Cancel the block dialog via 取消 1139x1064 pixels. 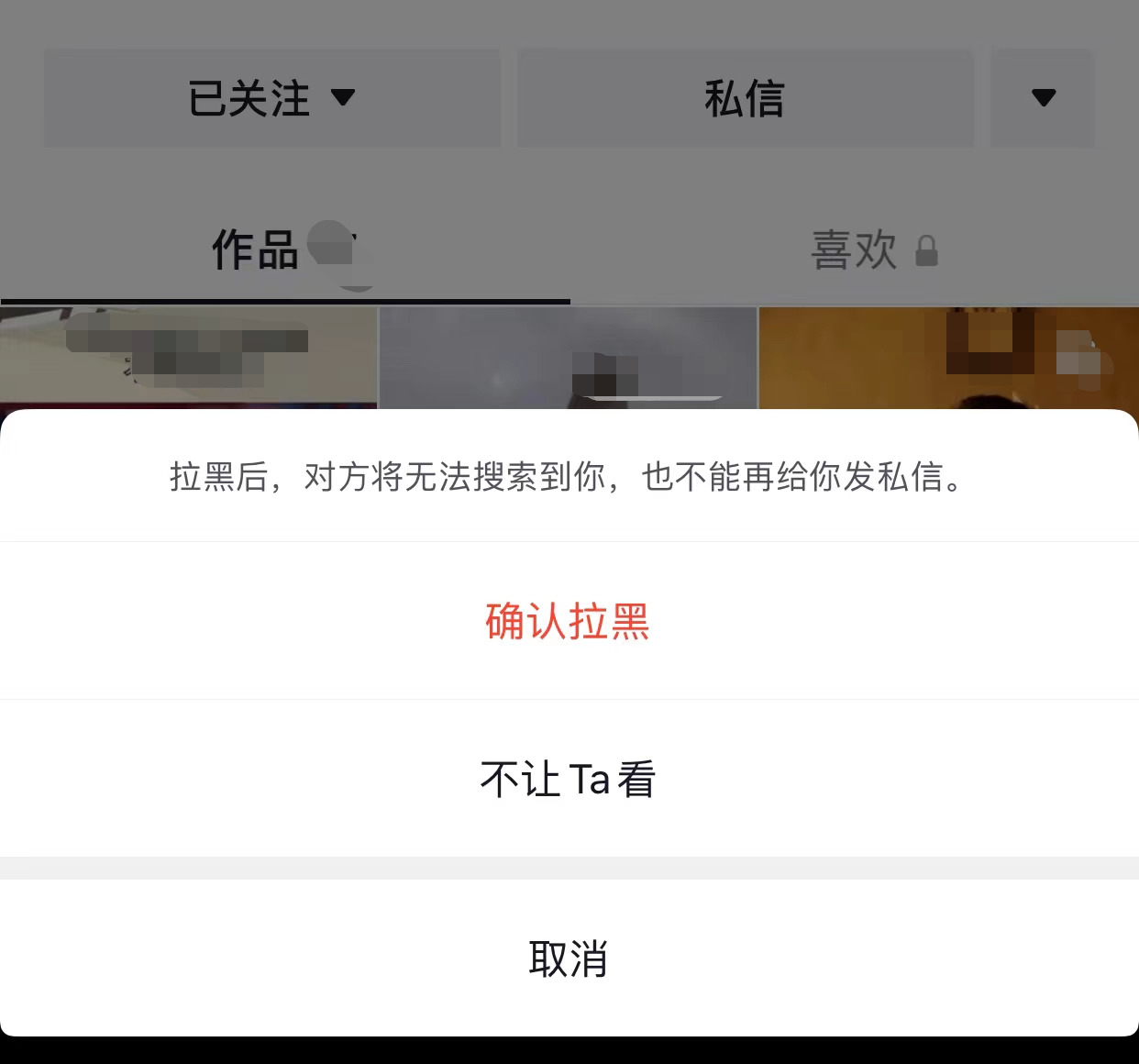[x=569, y=959]
